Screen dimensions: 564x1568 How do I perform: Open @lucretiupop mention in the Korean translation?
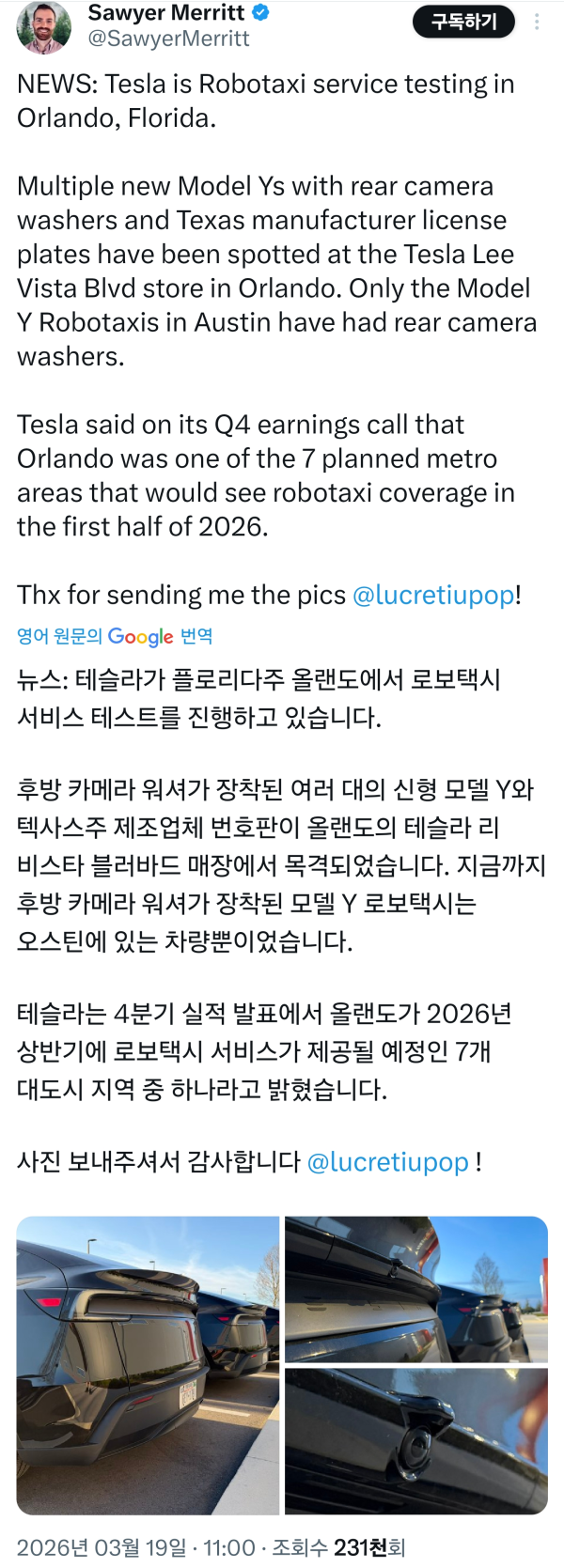pyautogui.click(x=387, y=1162)
